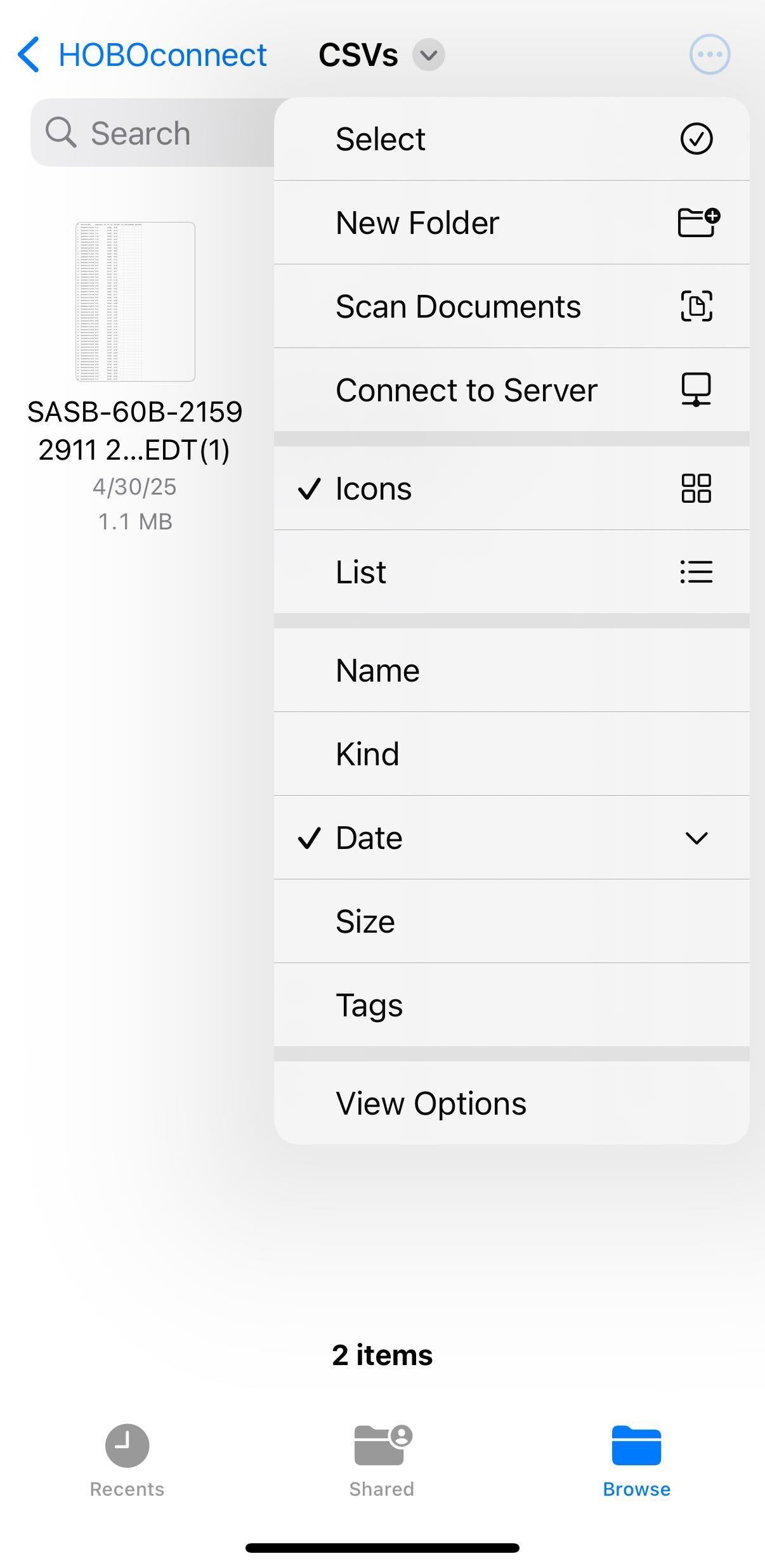Screen dimensions: 765x1568
Task: Tap the Search field
Action: click(x=152, y=133)
